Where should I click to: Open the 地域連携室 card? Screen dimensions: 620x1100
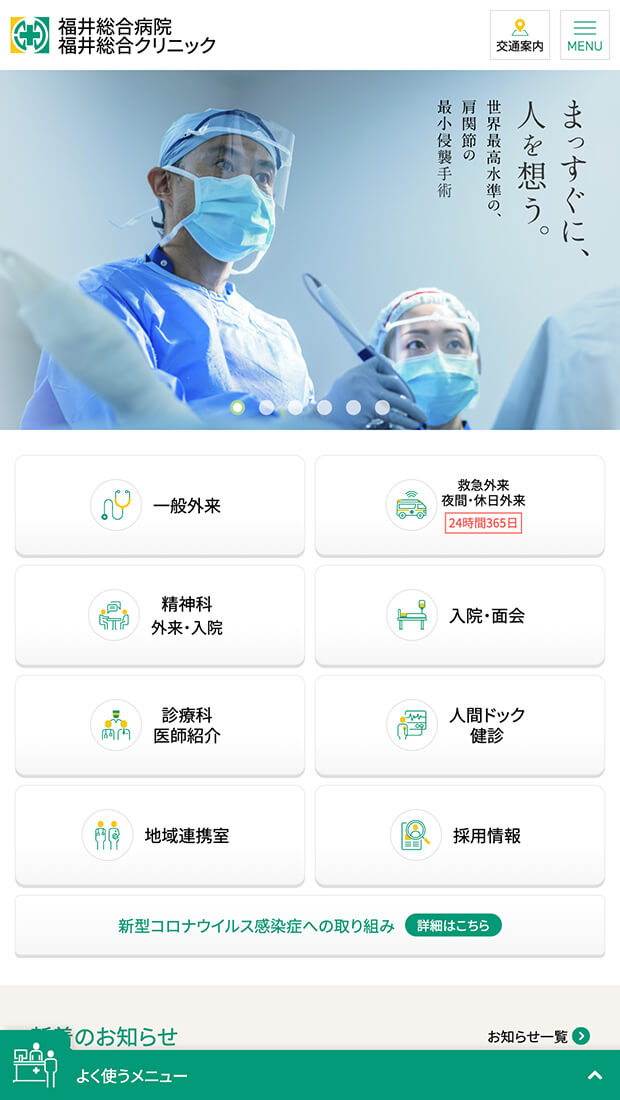click(160, 835)
